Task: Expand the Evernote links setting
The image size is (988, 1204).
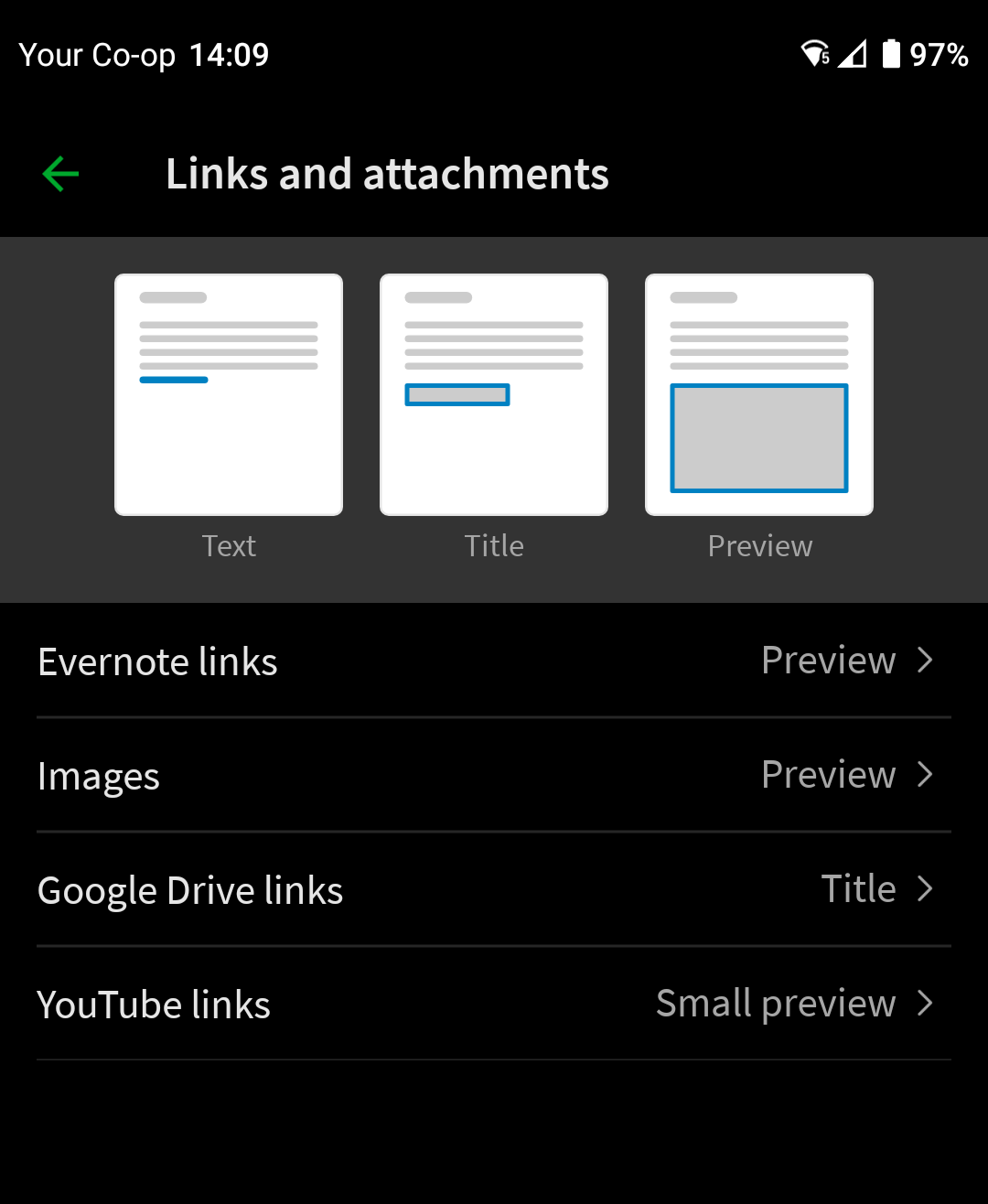Action: tap(494, 661)
